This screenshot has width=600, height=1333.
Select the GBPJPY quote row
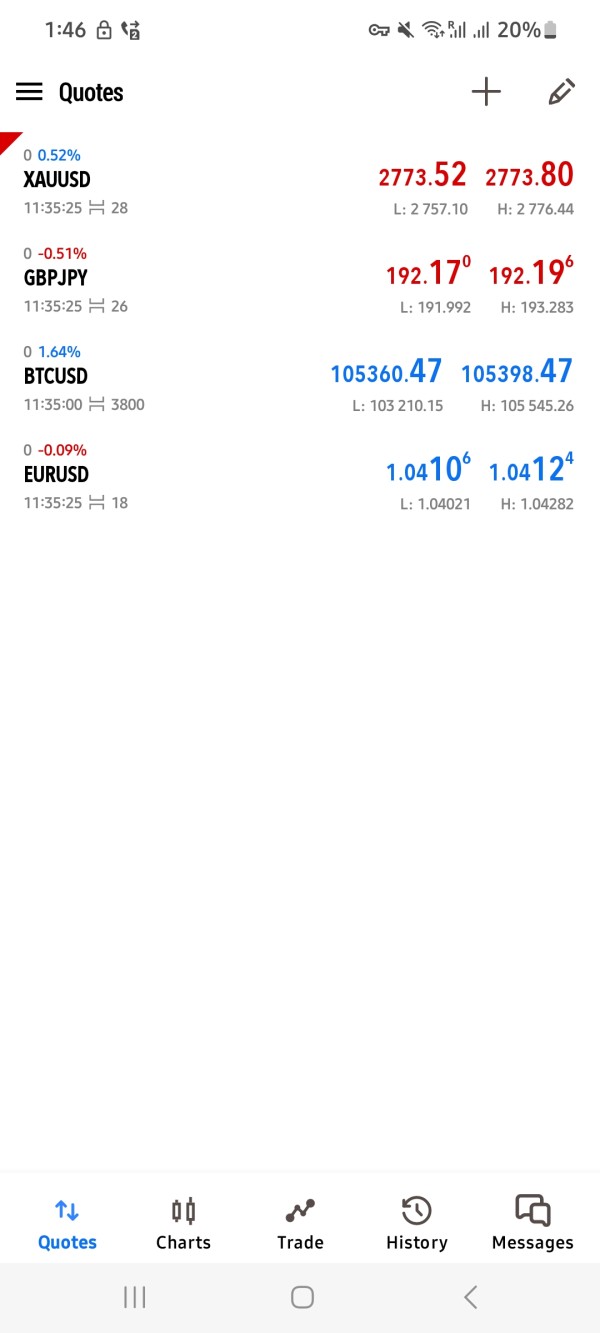click(x=300, y=279)
